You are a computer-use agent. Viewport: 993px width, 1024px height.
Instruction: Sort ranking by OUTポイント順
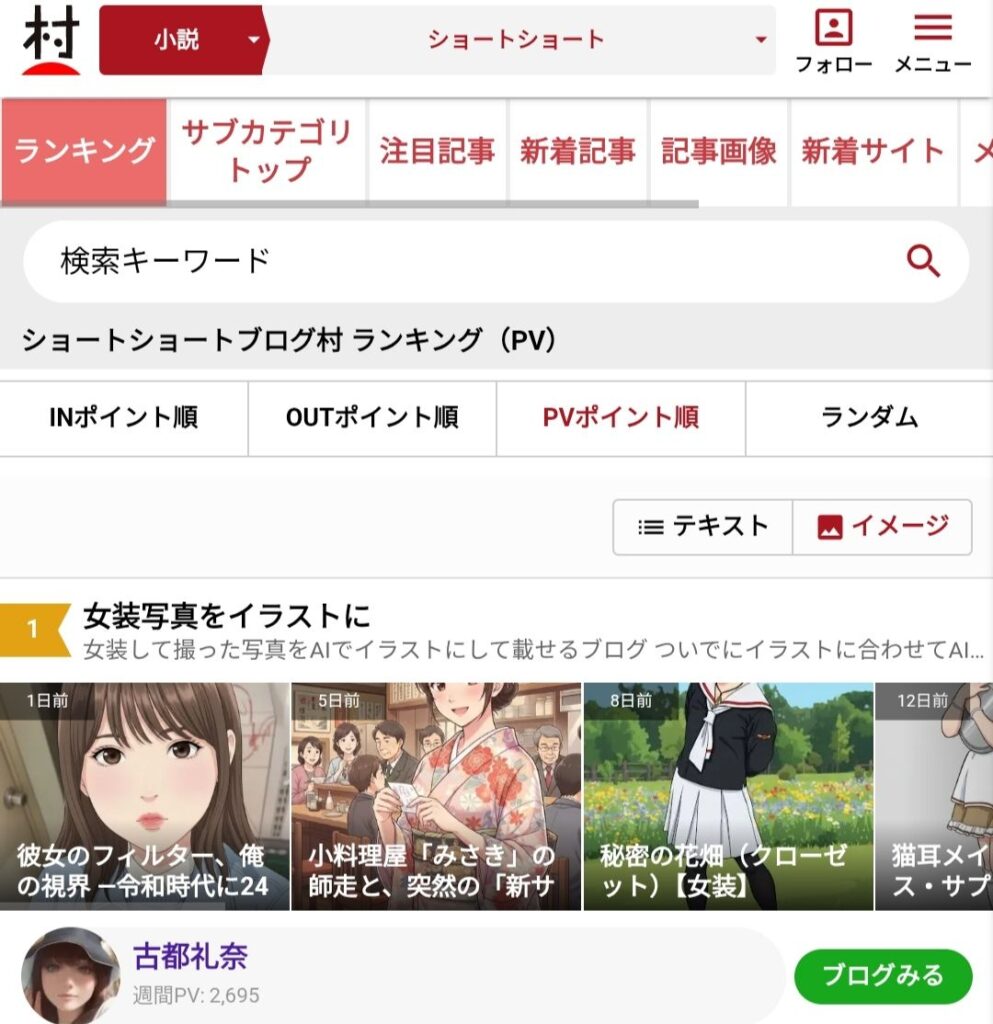(x=372, y=418)
